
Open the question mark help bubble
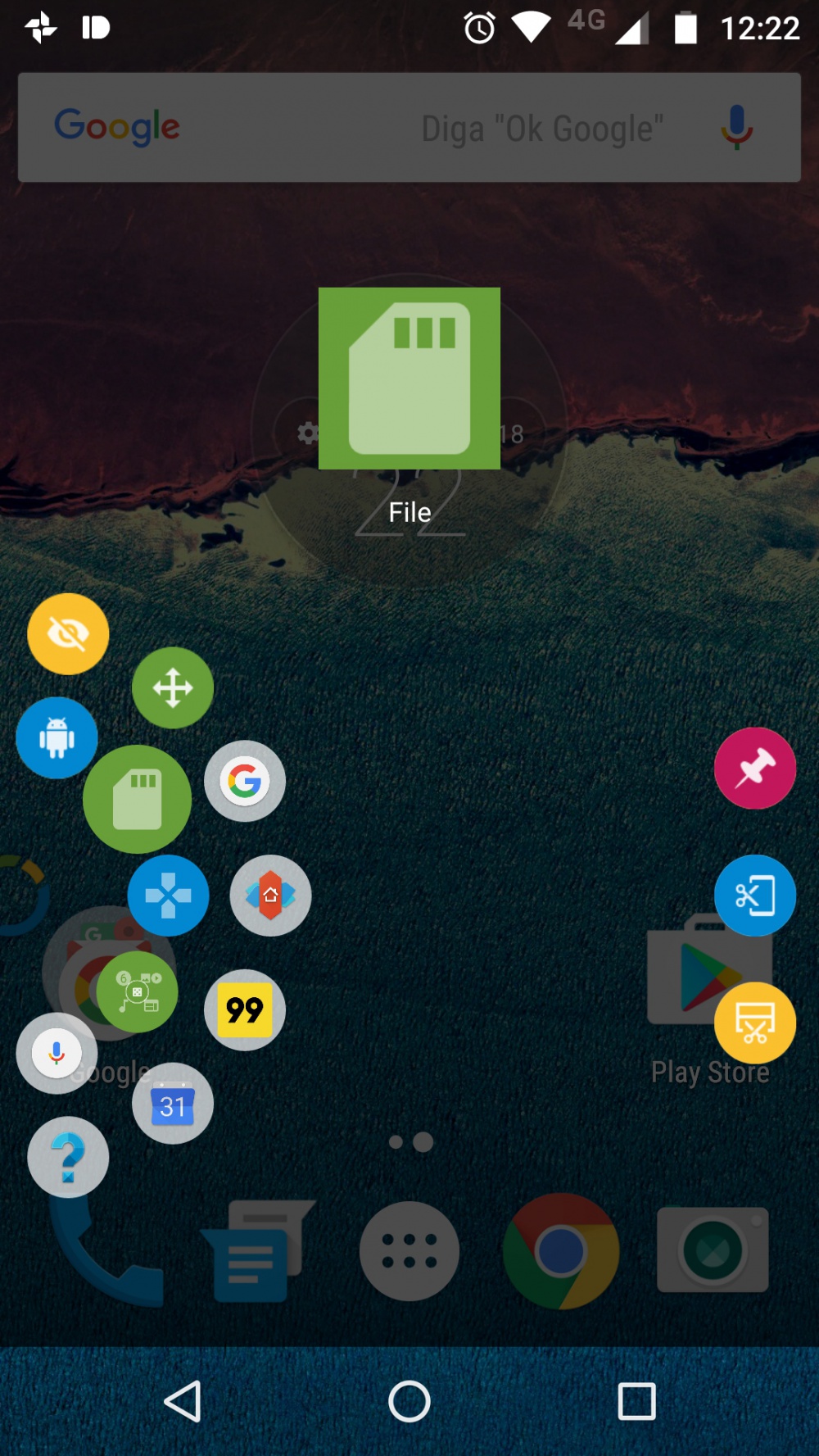[x=68, y=1157]
